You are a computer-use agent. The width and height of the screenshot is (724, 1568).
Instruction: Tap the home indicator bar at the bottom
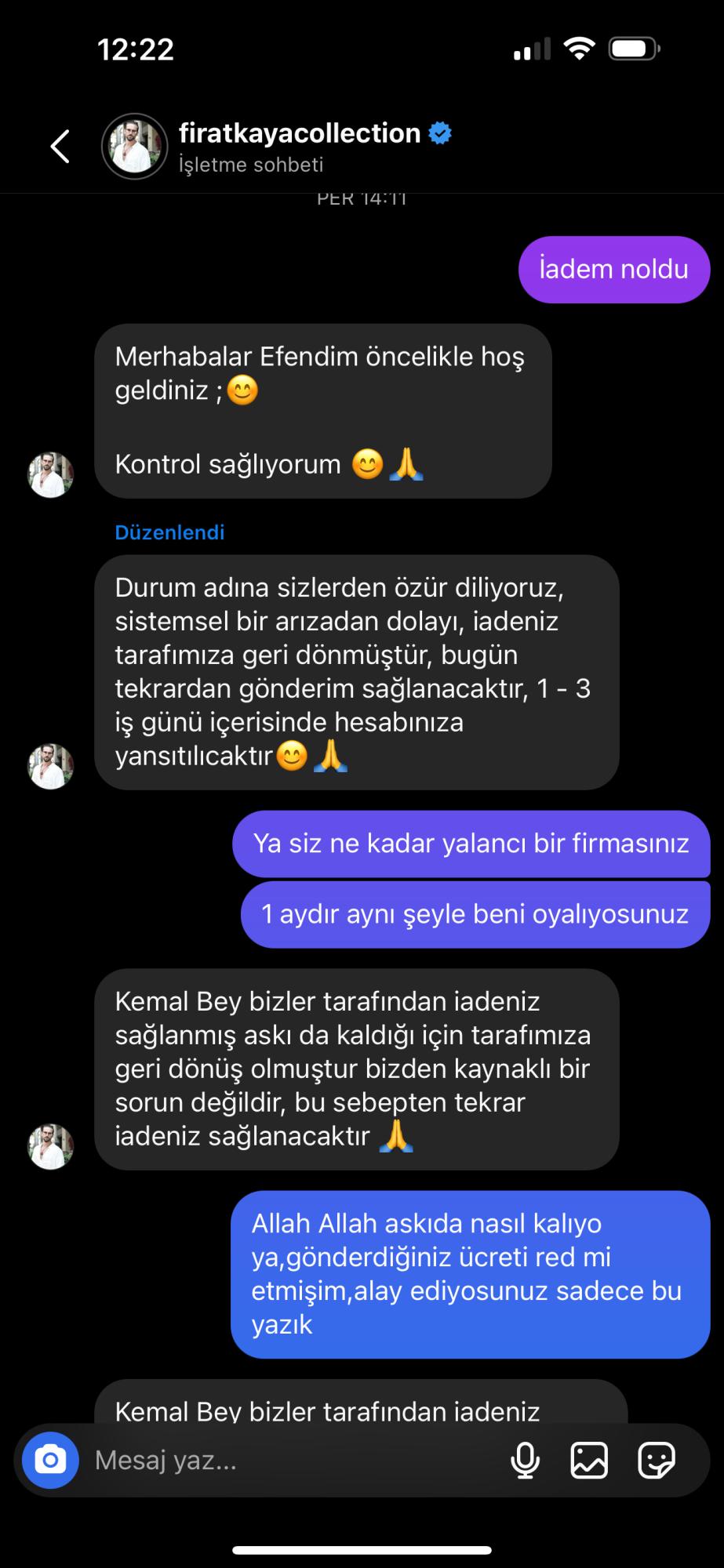[362, 1550]
